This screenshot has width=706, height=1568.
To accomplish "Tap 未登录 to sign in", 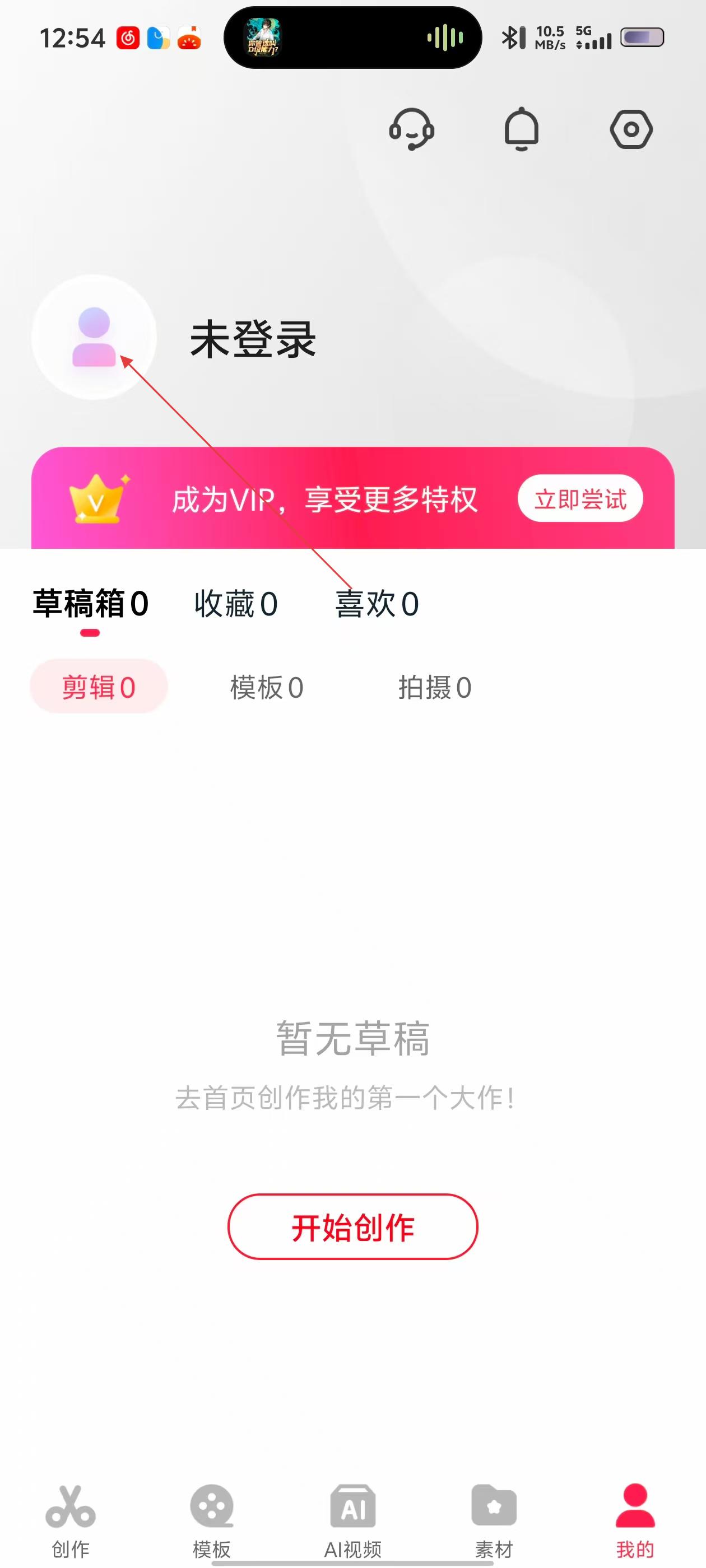I will [x=253, y=340].
